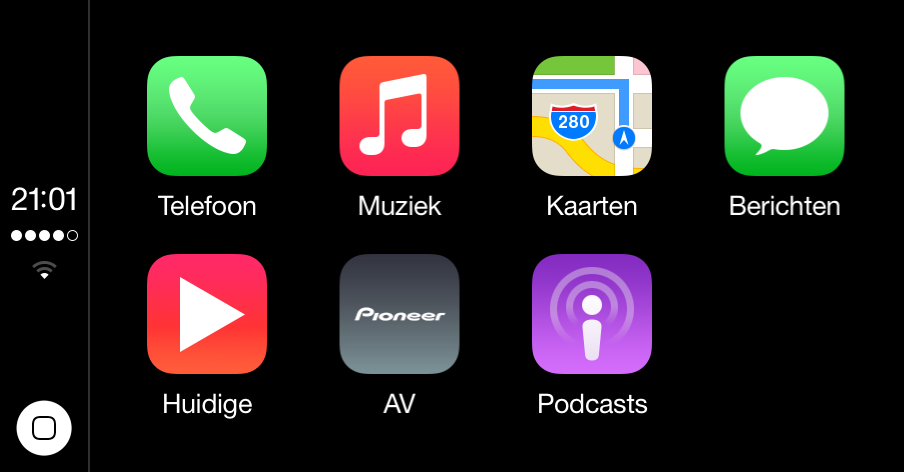Launch the Podcasts app
Screen dimensions: 904x472
591,314
